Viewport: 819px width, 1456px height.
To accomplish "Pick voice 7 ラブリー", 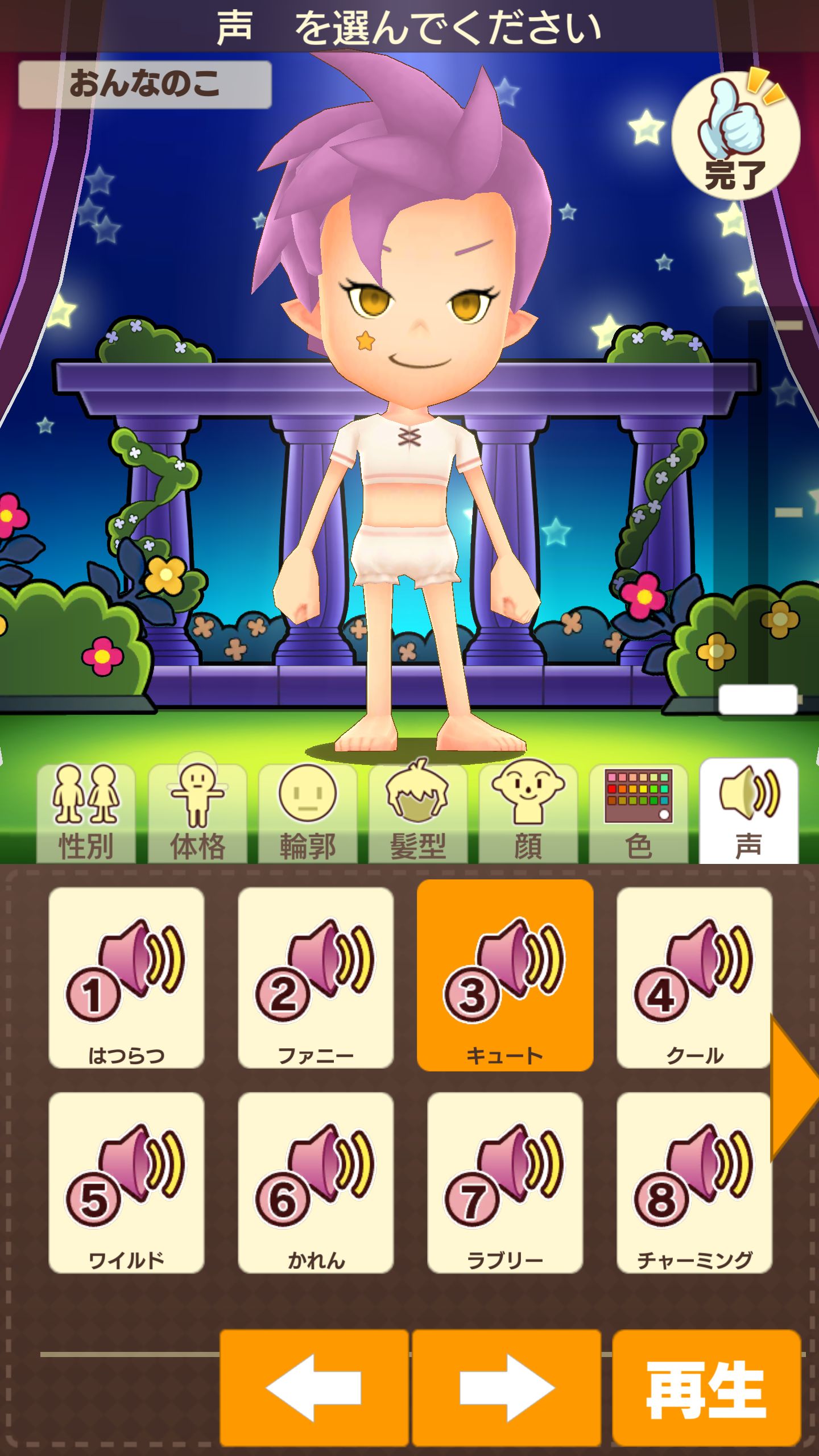I will [505, 1183].
